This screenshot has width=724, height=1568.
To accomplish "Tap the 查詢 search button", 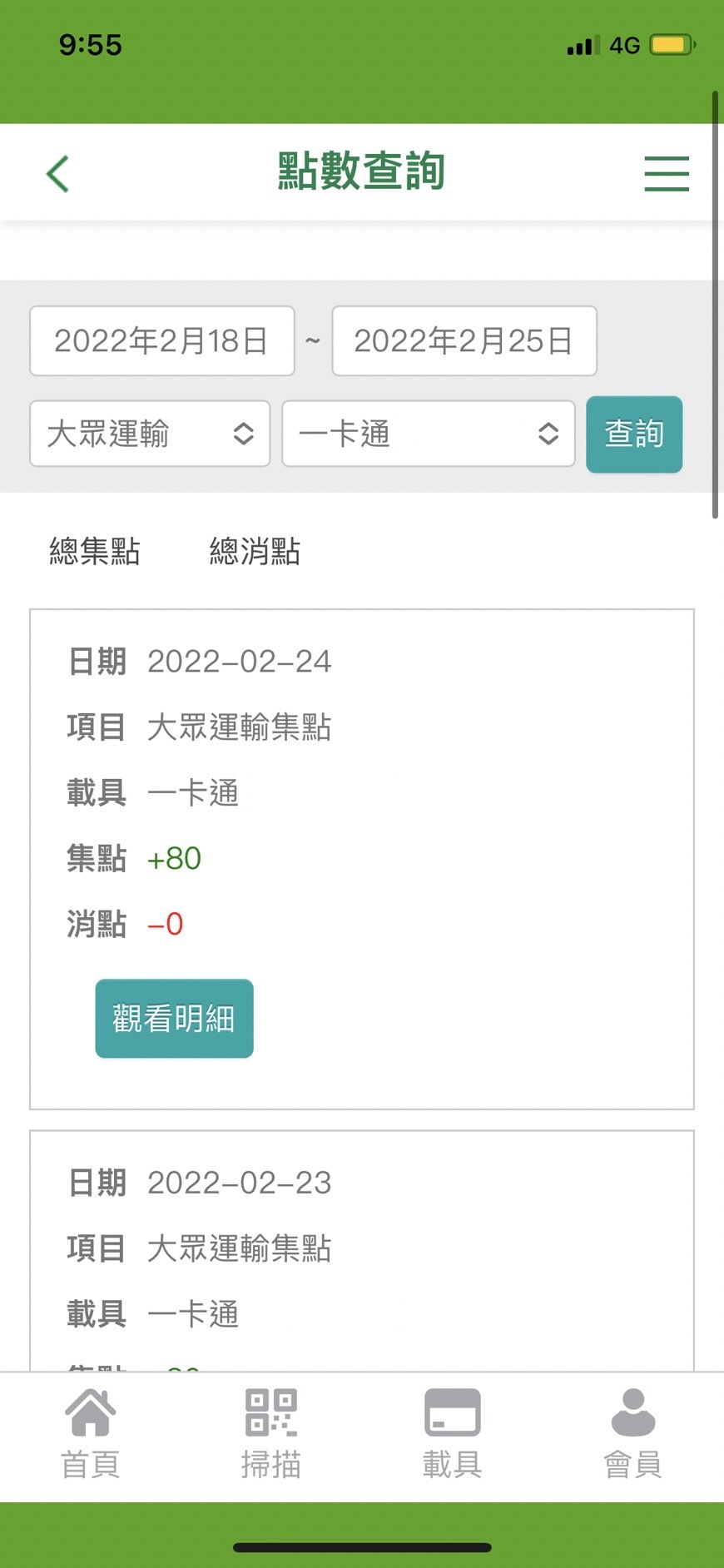I will [634, 434].
